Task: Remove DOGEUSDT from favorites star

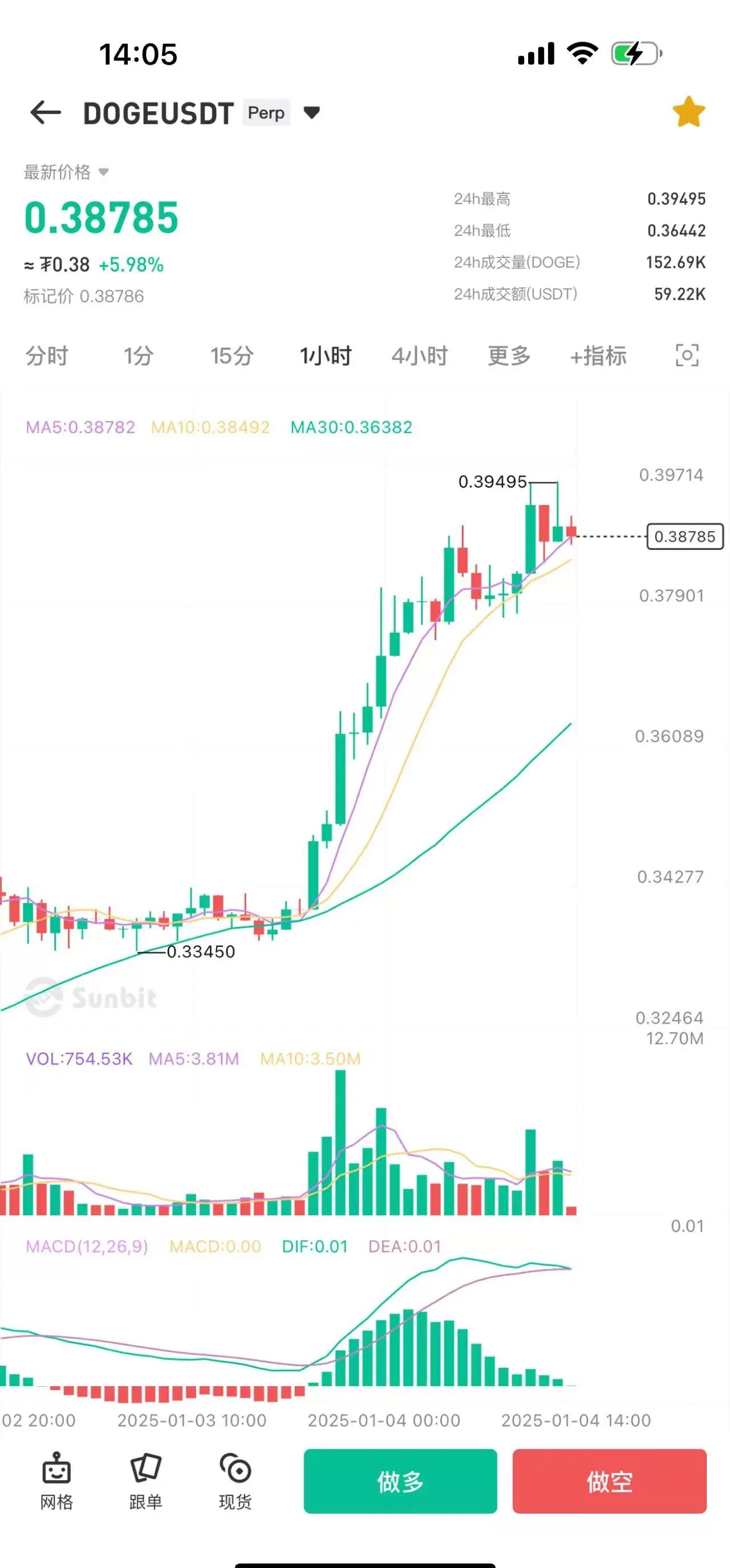Action: (688, 113)
